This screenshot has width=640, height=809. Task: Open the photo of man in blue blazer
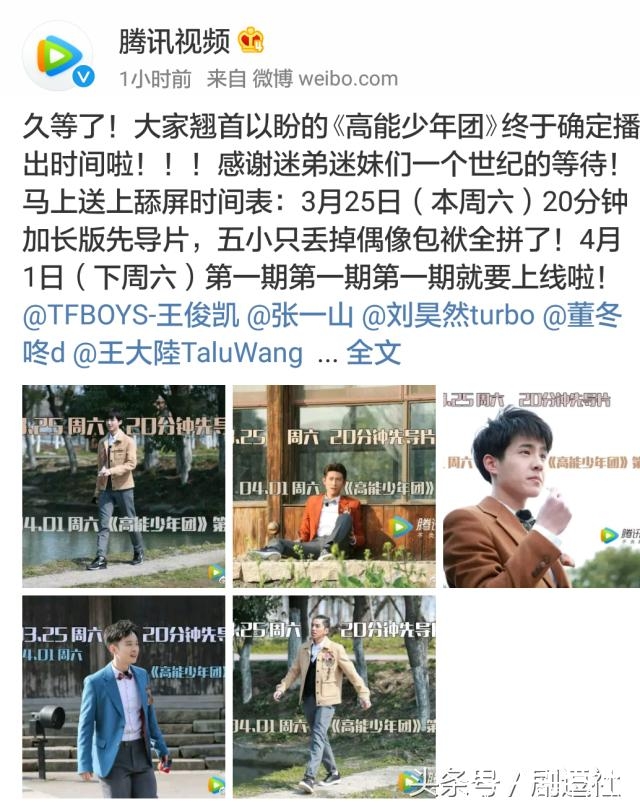pos(123,697)
